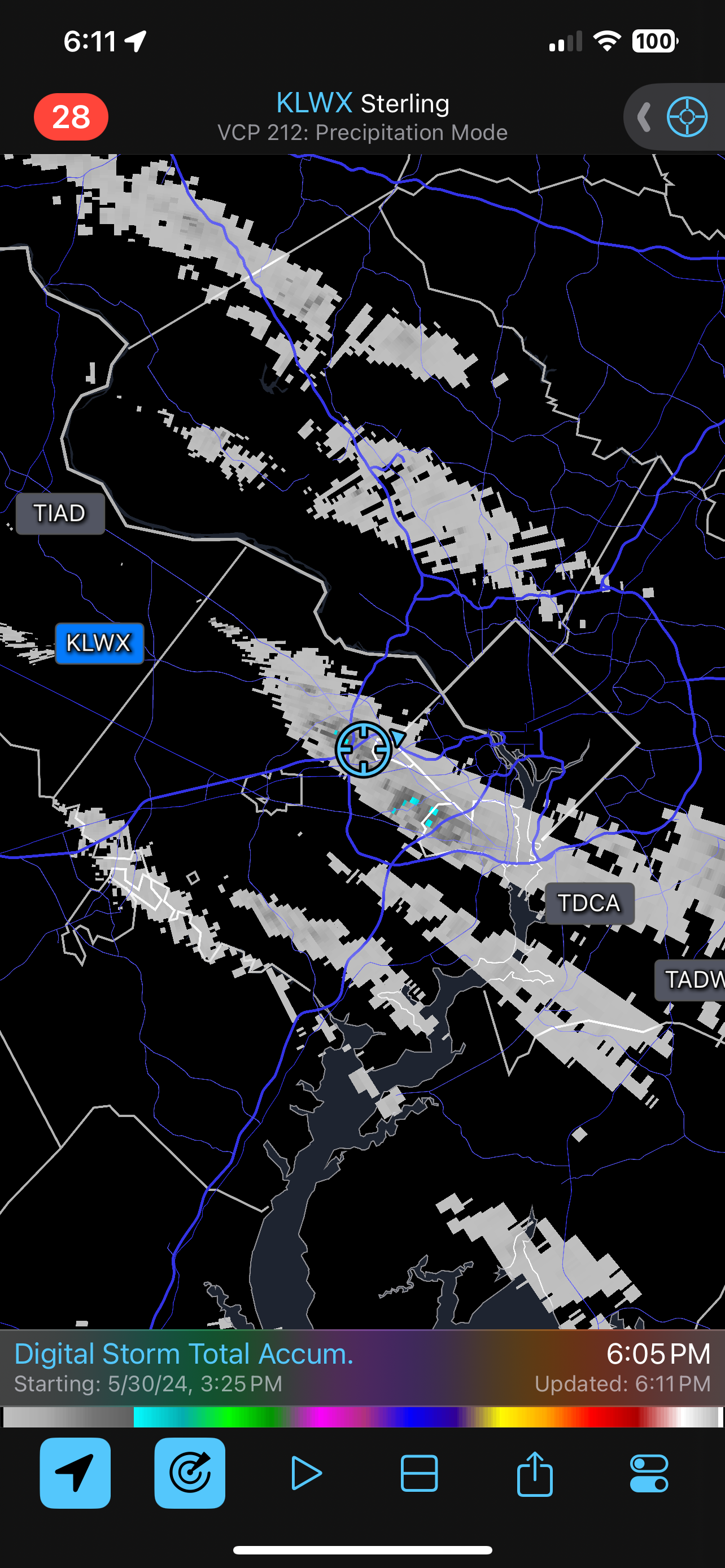Select the TDCA radar site label
Viewport: 725px width, 1568px height.
click(x=589, y=903)
